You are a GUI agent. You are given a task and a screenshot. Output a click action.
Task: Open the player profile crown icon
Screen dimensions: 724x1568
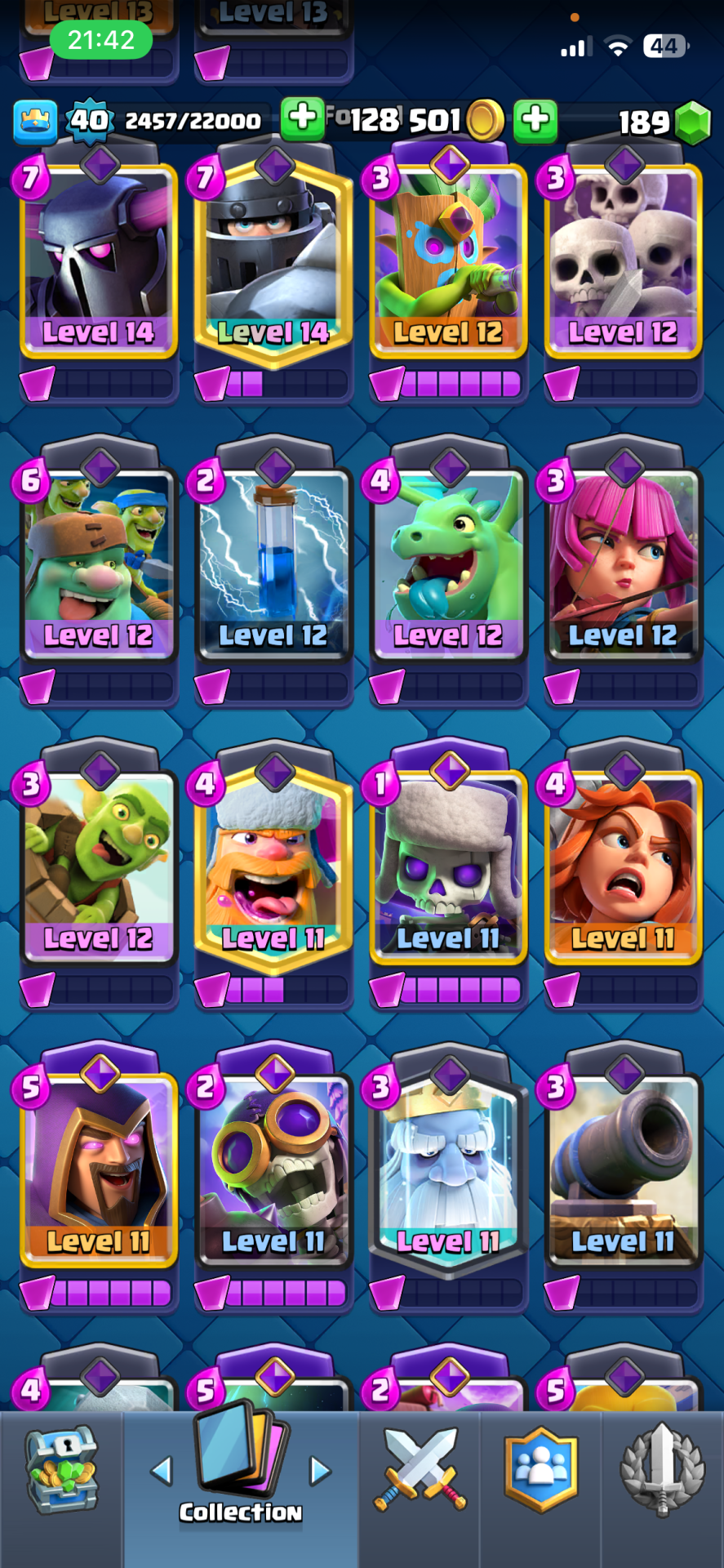[x=35, y=122]
